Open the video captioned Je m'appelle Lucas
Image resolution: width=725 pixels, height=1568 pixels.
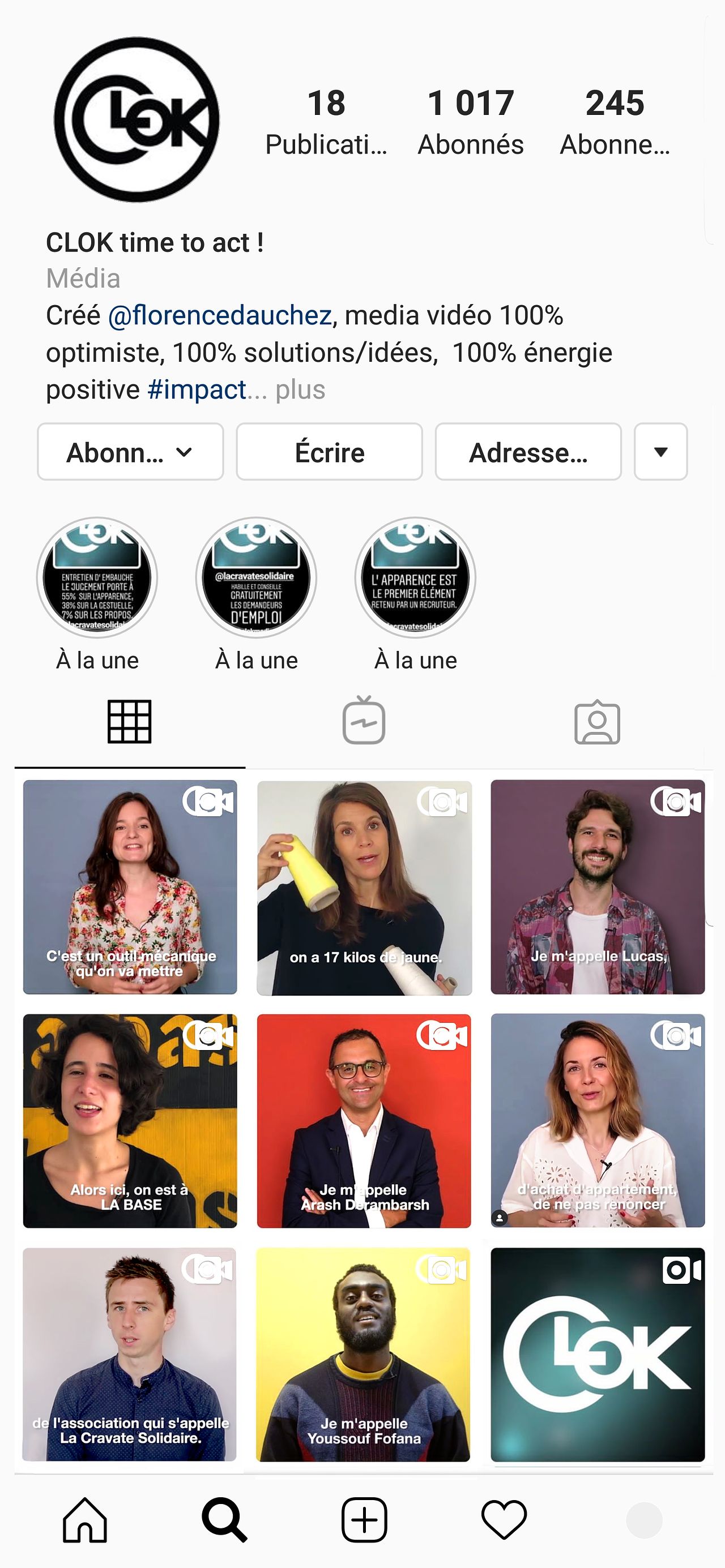point(598,887)
